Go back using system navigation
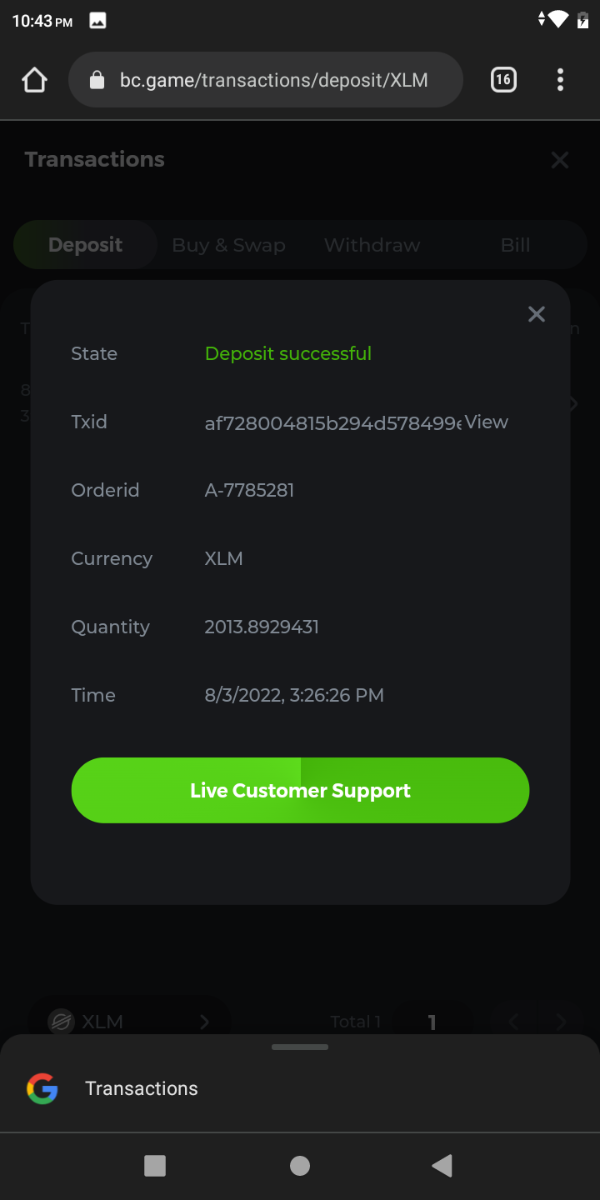The image size is (600, 1200). click(442, 1165)
